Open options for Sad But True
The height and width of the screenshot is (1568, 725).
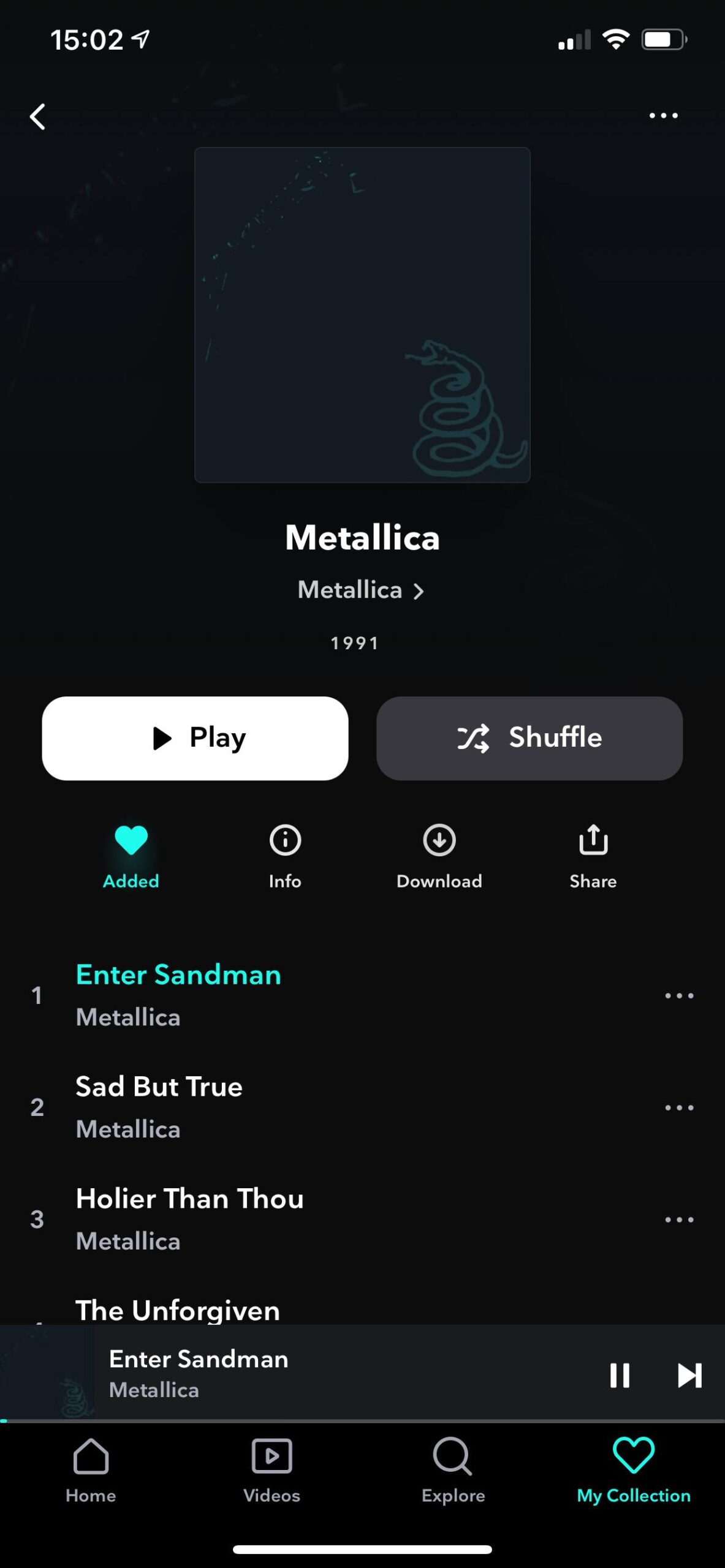pos(679,1107)
